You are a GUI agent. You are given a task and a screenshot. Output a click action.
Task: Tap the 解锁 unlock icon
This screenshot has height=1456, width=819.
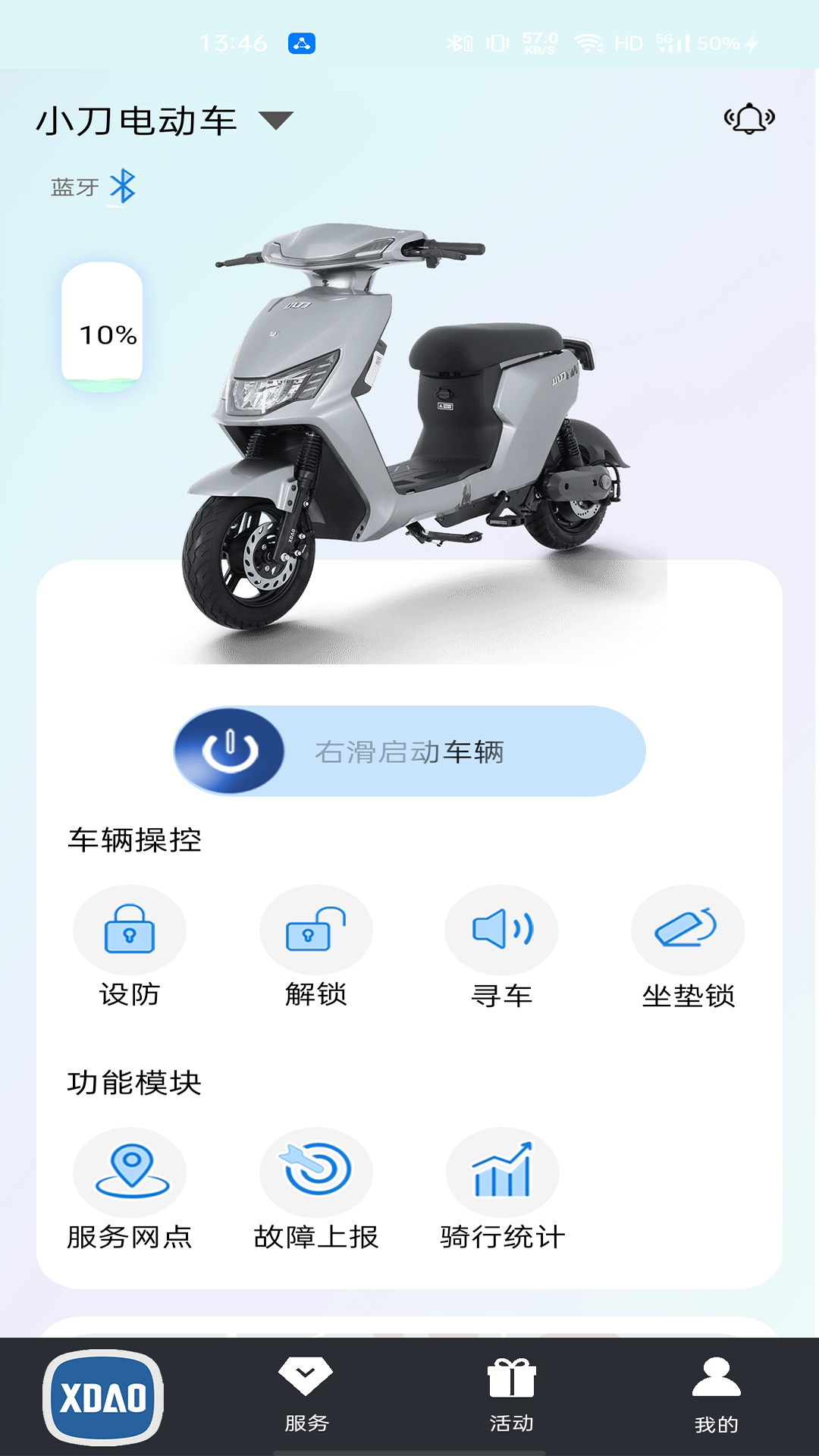point(315,930)
